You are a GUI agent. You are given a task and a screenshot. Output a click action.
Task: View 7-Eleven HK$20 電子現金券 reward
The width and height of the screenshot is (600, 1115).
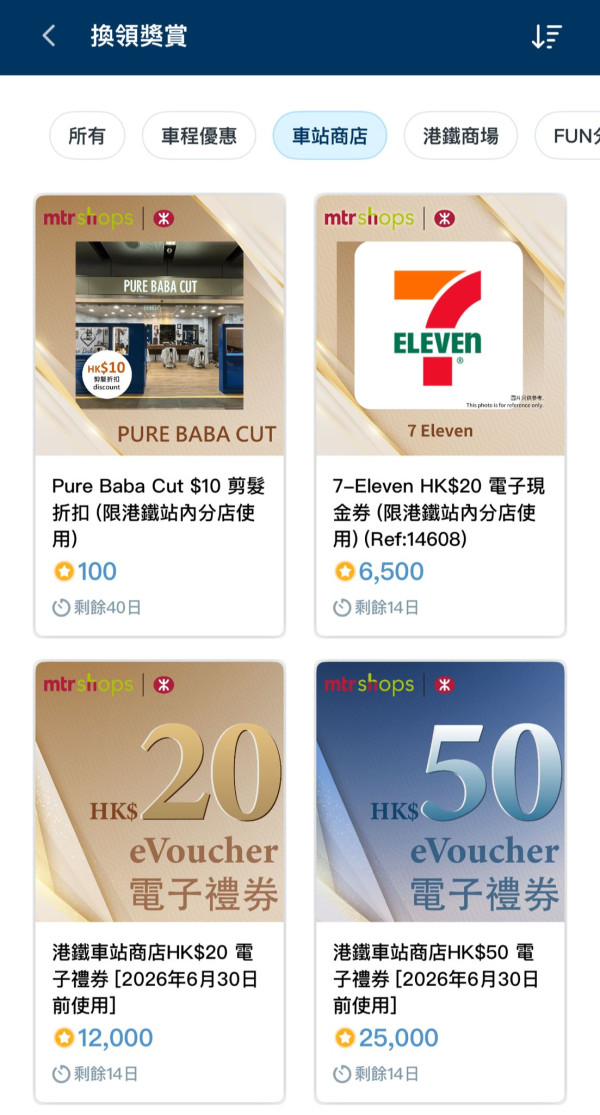tap(440, 415)
